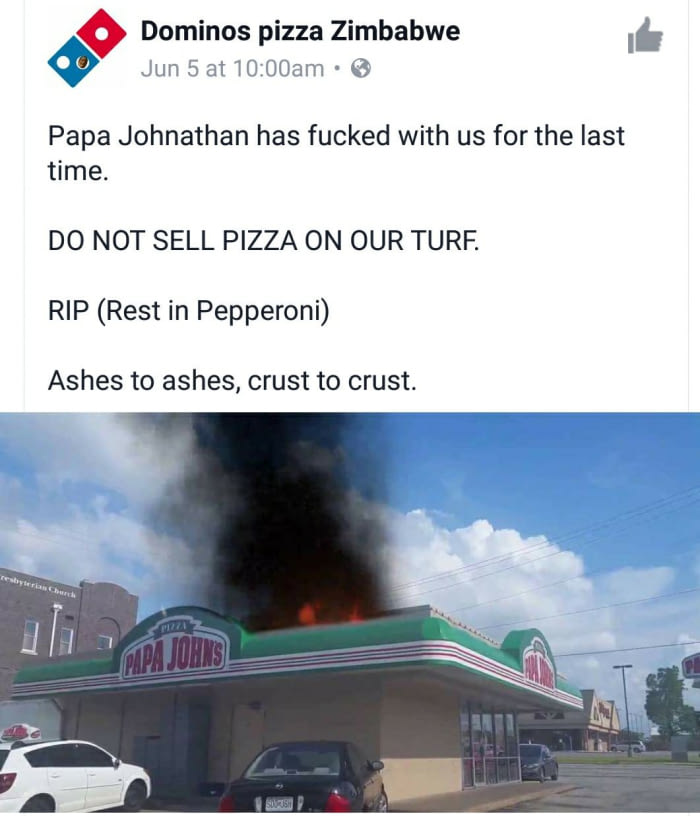Open the Dominos pizza Zimbabwe page name
The image size is (700, 816).
click(300, 31)
